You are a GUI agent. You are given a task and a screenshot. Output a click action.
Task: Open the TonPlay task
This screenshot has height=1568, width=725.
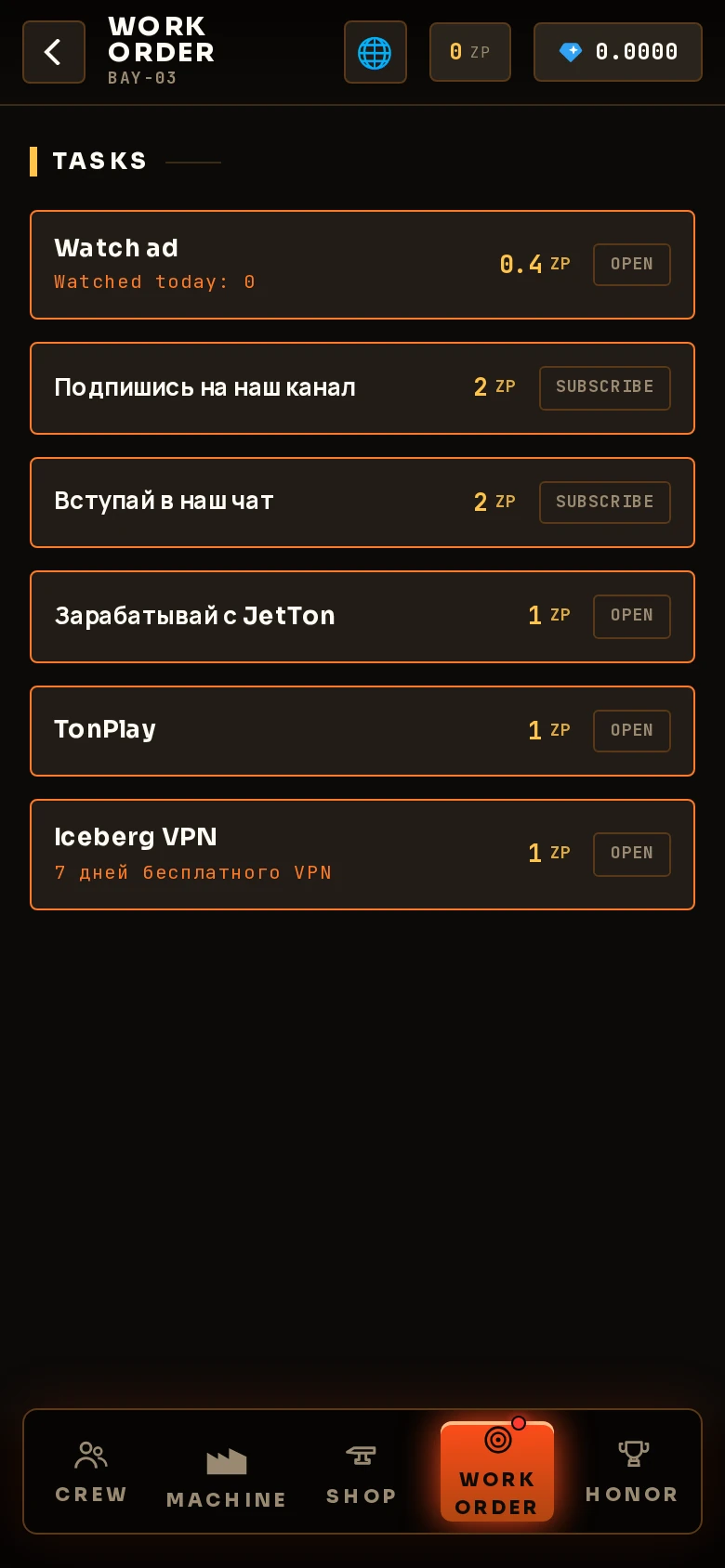[x=632, y=731]
